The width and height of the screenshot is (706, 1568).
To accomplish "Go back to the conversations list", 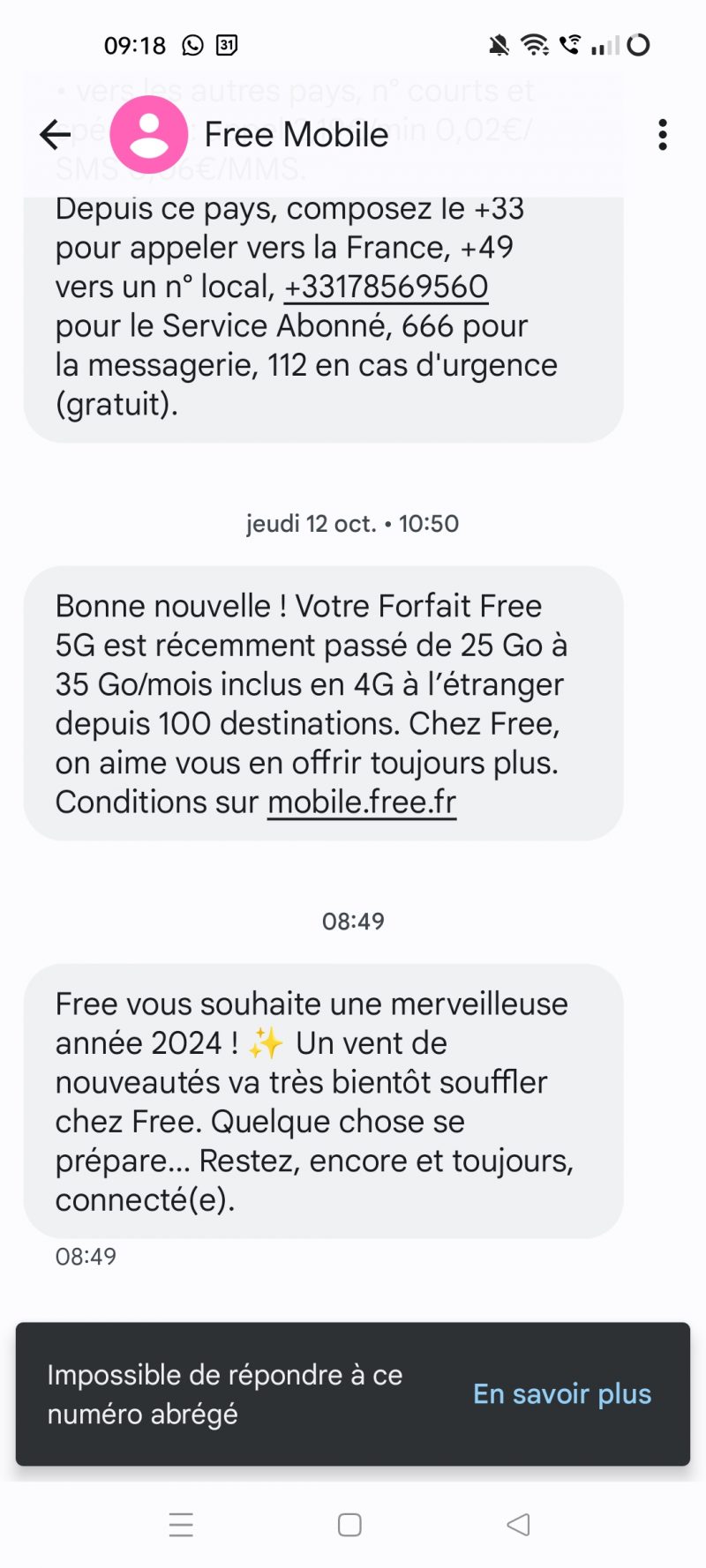I will pyautogui.click(x=55, y=135).
